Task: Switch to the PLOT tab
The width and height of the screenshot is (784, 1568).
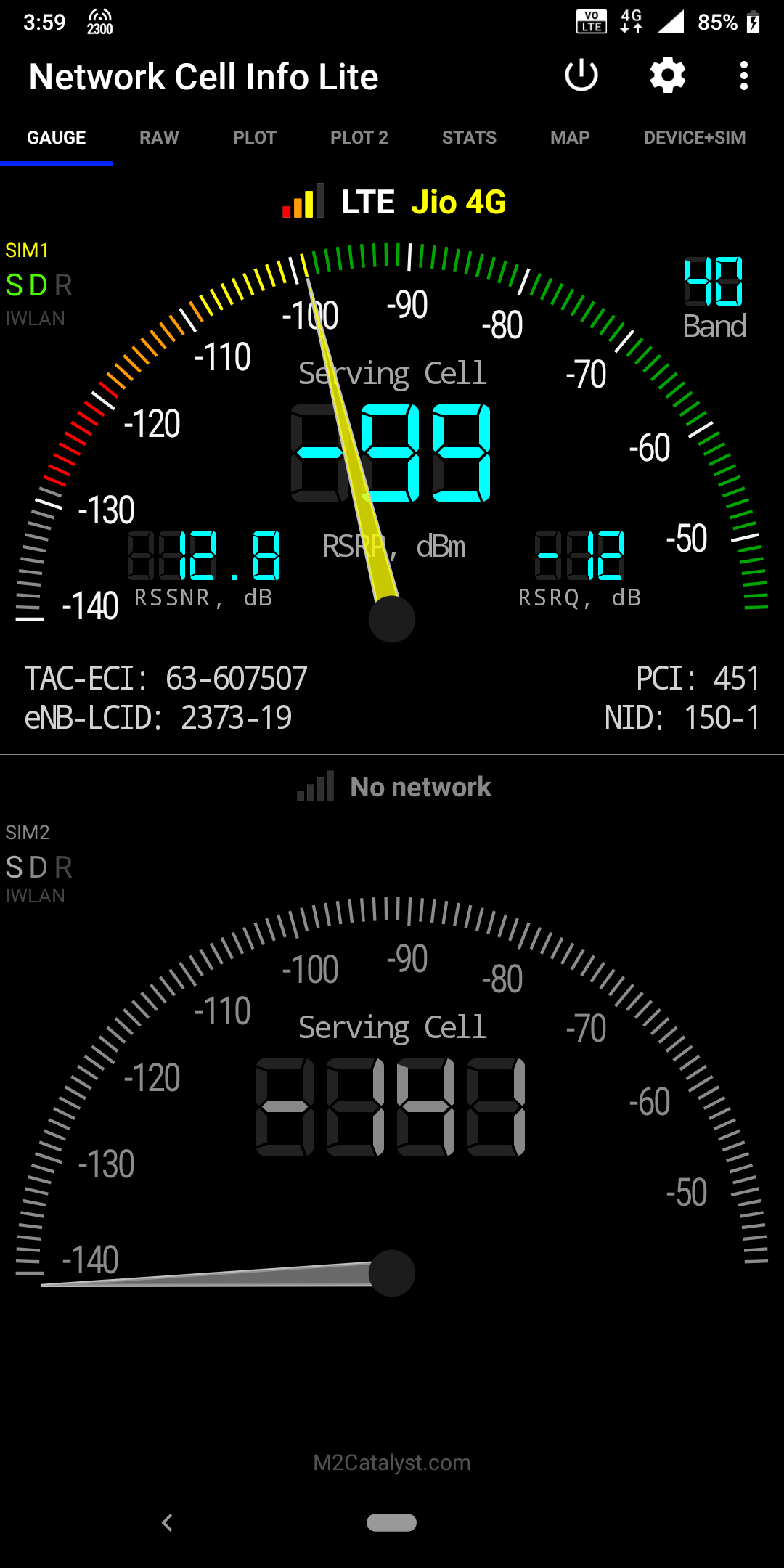Action: [x=255, y=138]
